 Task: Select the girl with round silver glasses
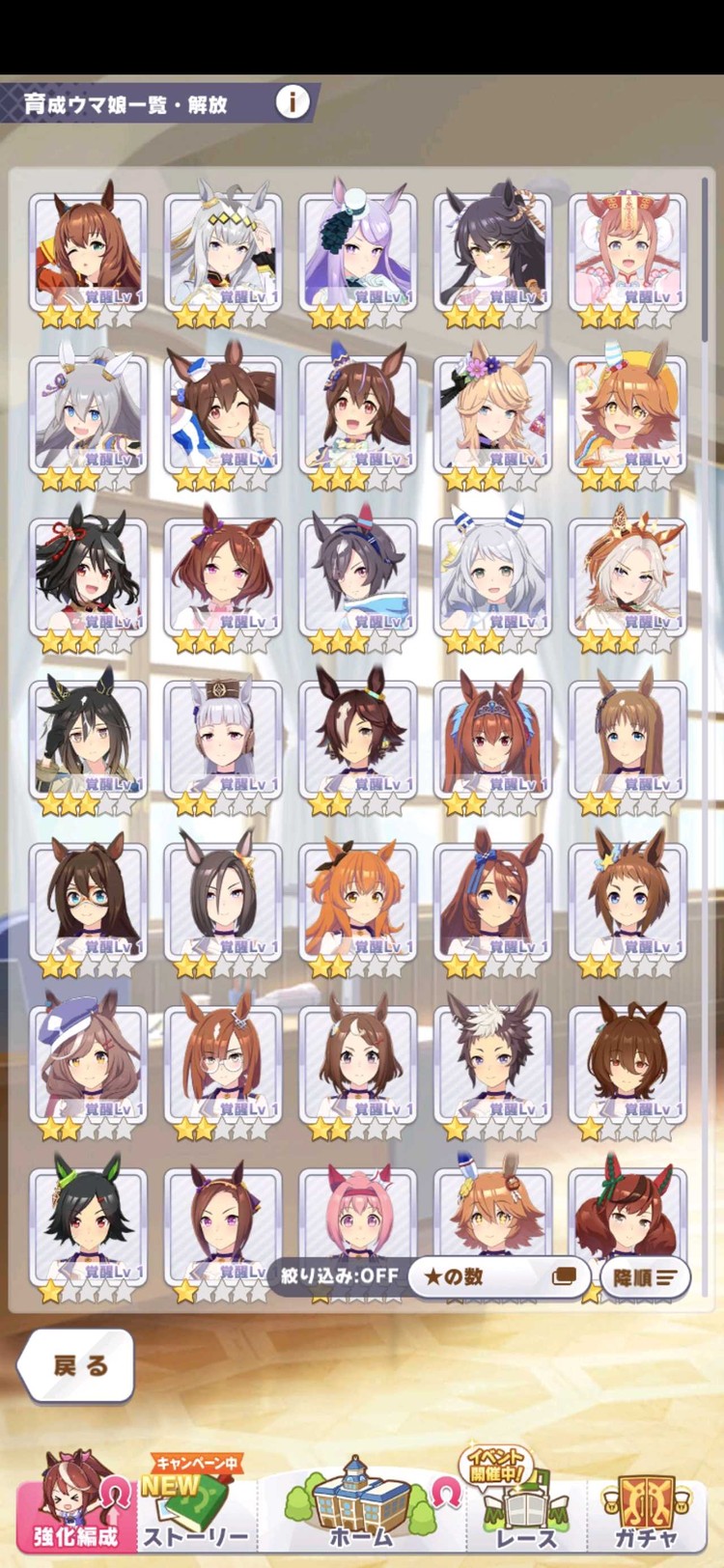click(x=223, y=1063)
